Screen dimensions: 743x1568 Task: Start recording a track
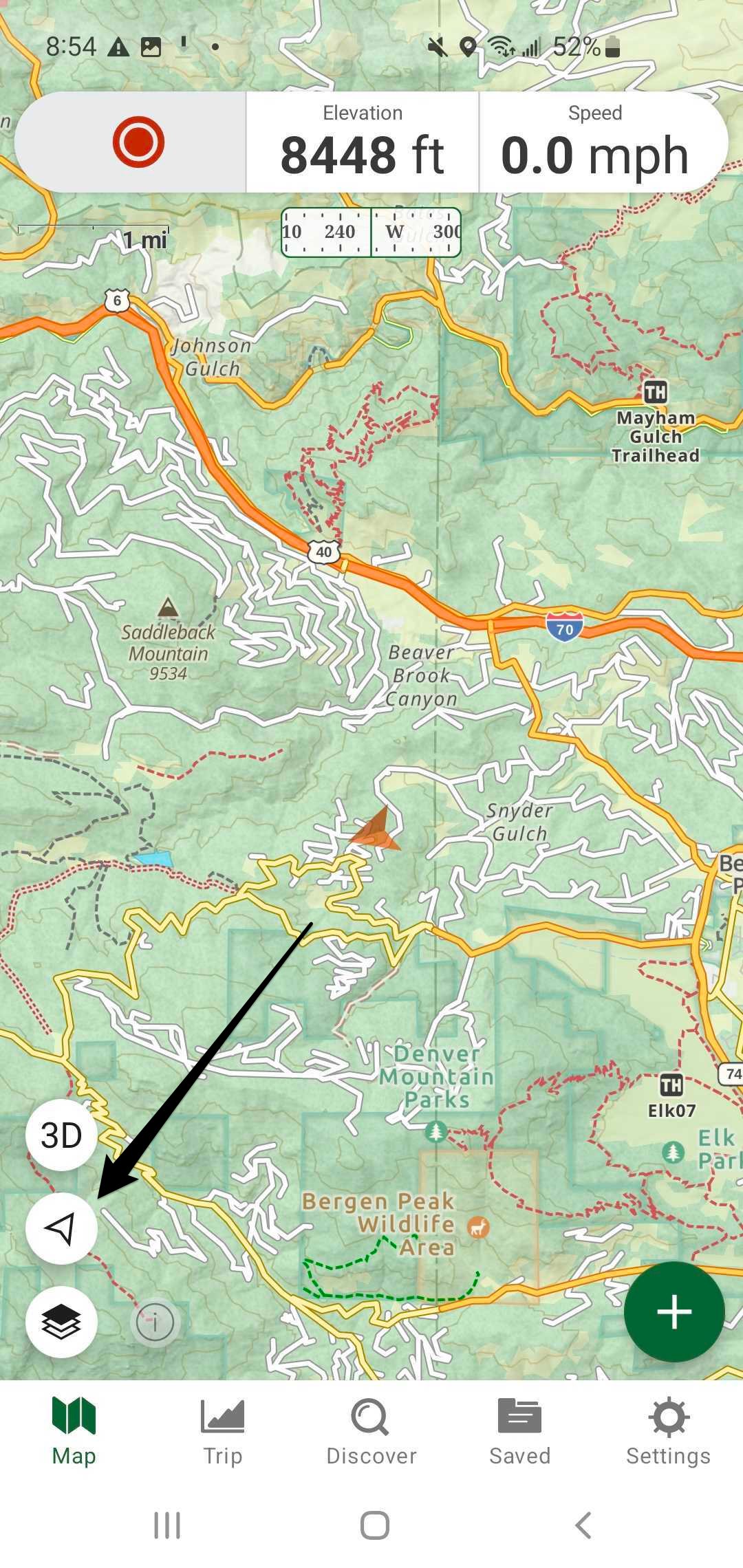(138, 142)
